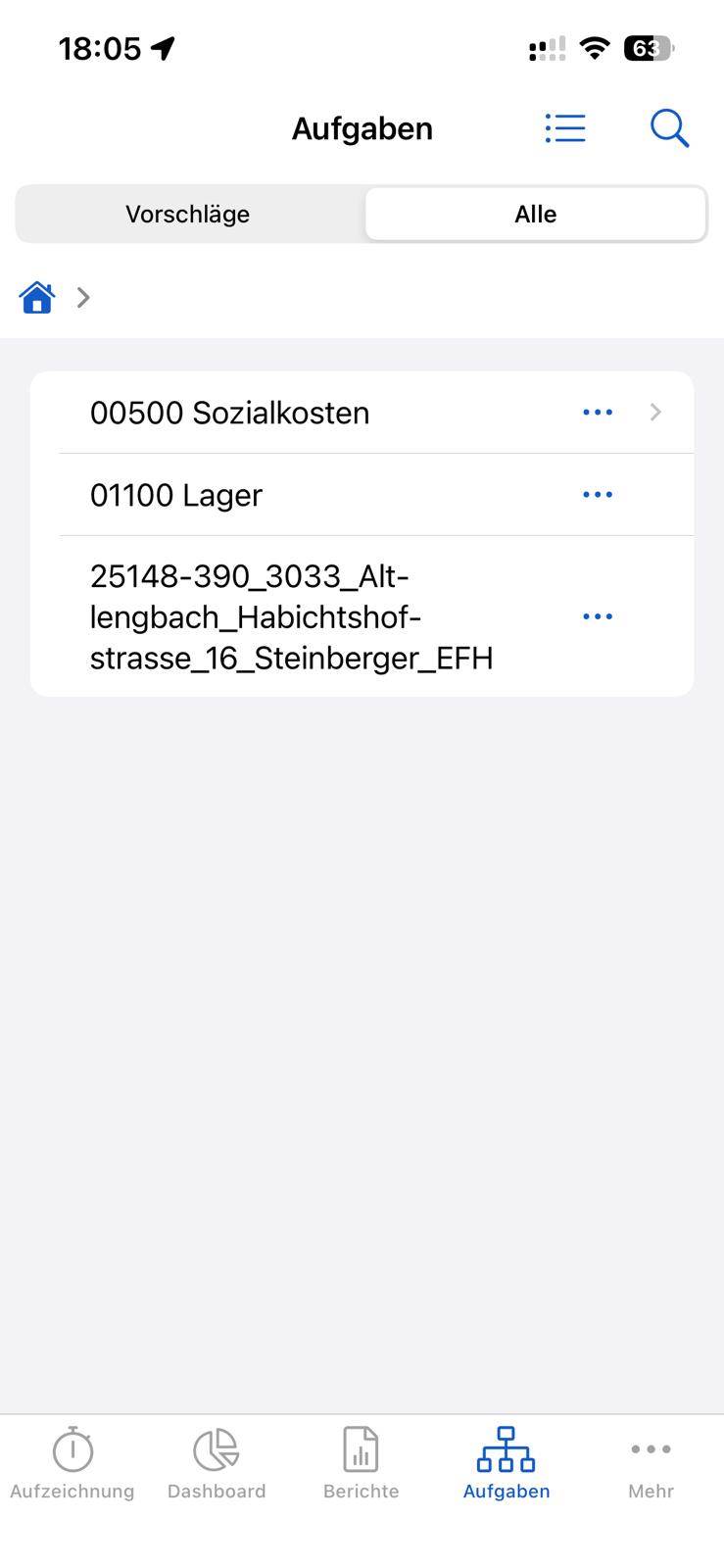Expand the 00500 Sozialkosten entry via its chevron
Viewport: 724px width, 1568px height.
click(655, 412)
